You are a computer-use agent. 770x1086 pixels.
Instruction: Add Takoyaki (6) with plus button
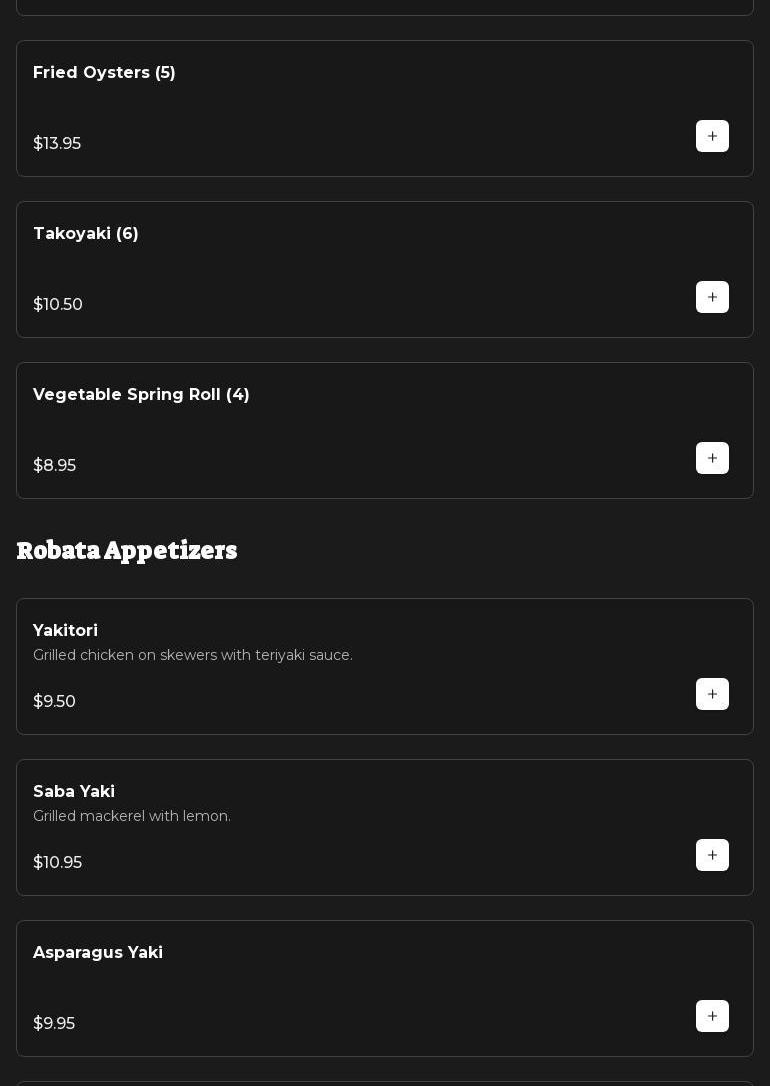[712, 297]
